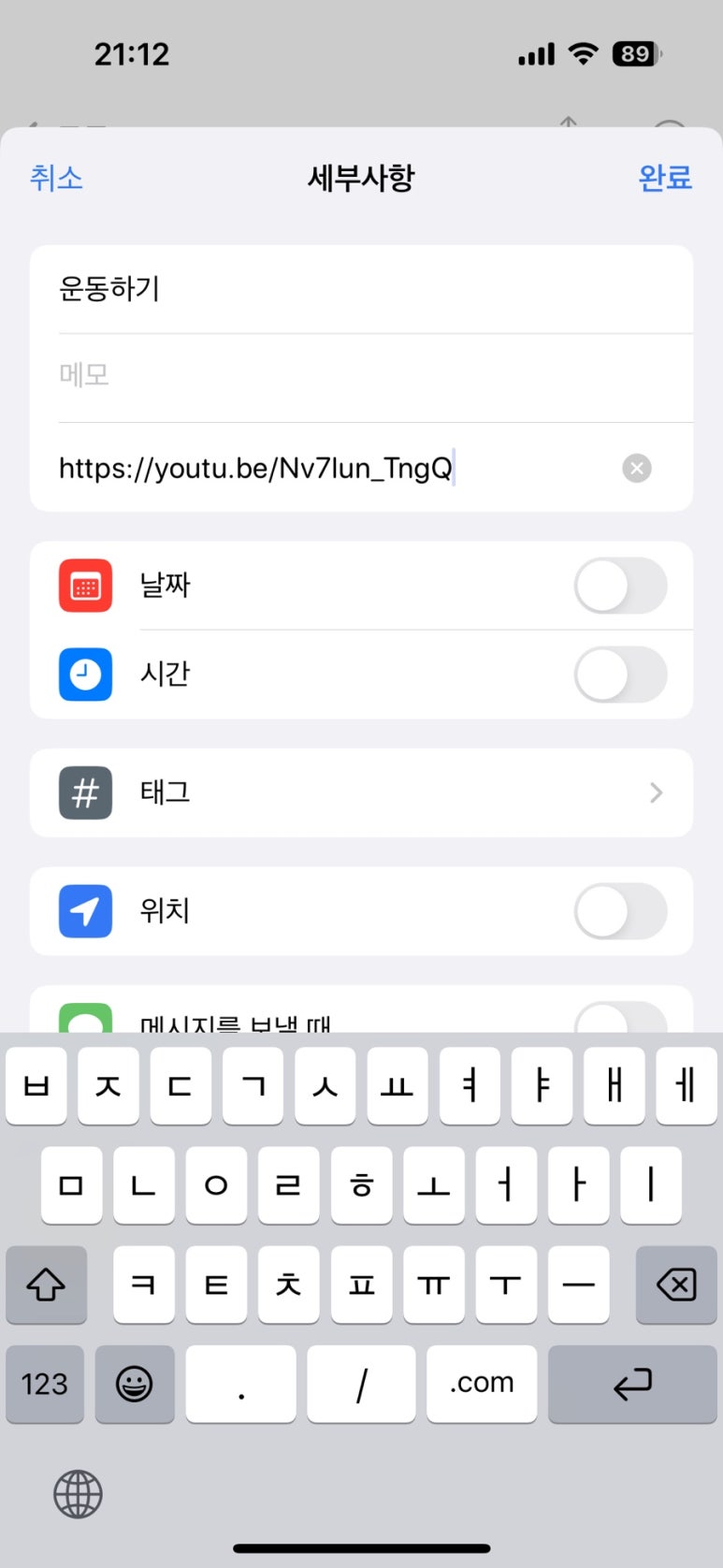The height and width of the screenshot is (1568, 723).
Task: Open the 태그 tags row
Action: pos(361,792)
